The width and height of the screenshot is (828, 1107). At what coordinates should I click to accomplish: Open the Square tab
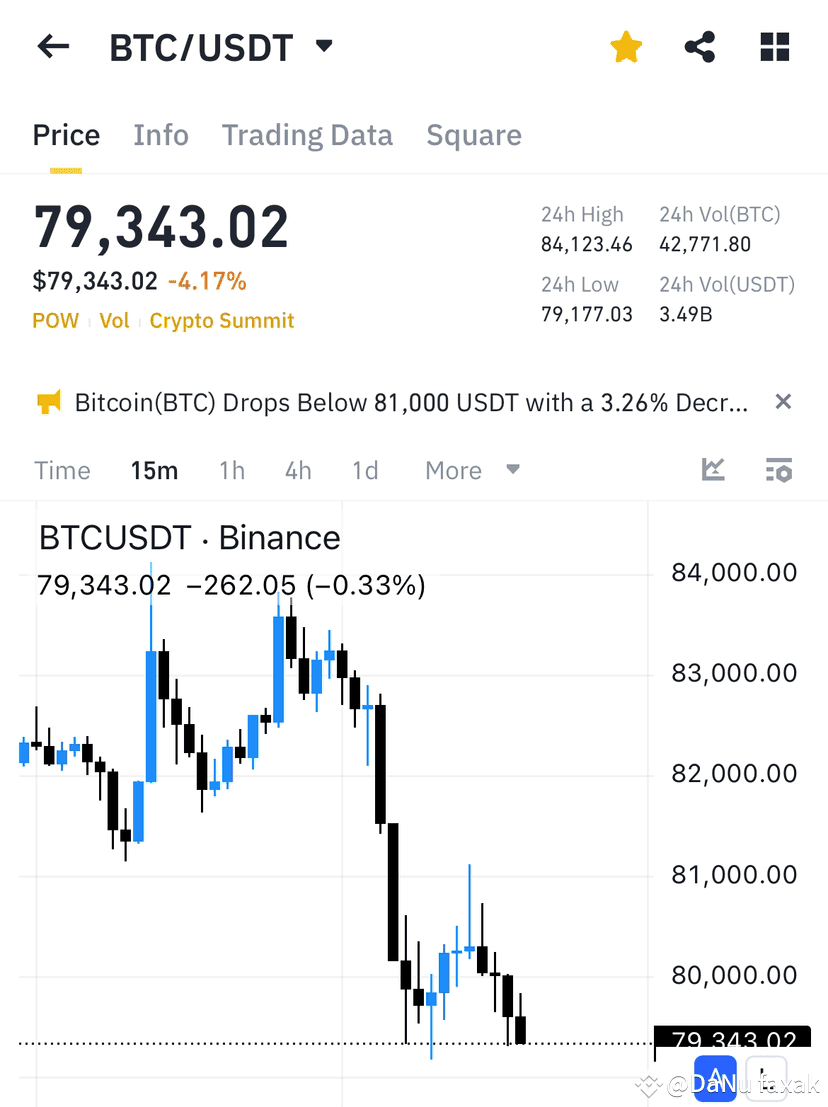click(x=474, y=135)
